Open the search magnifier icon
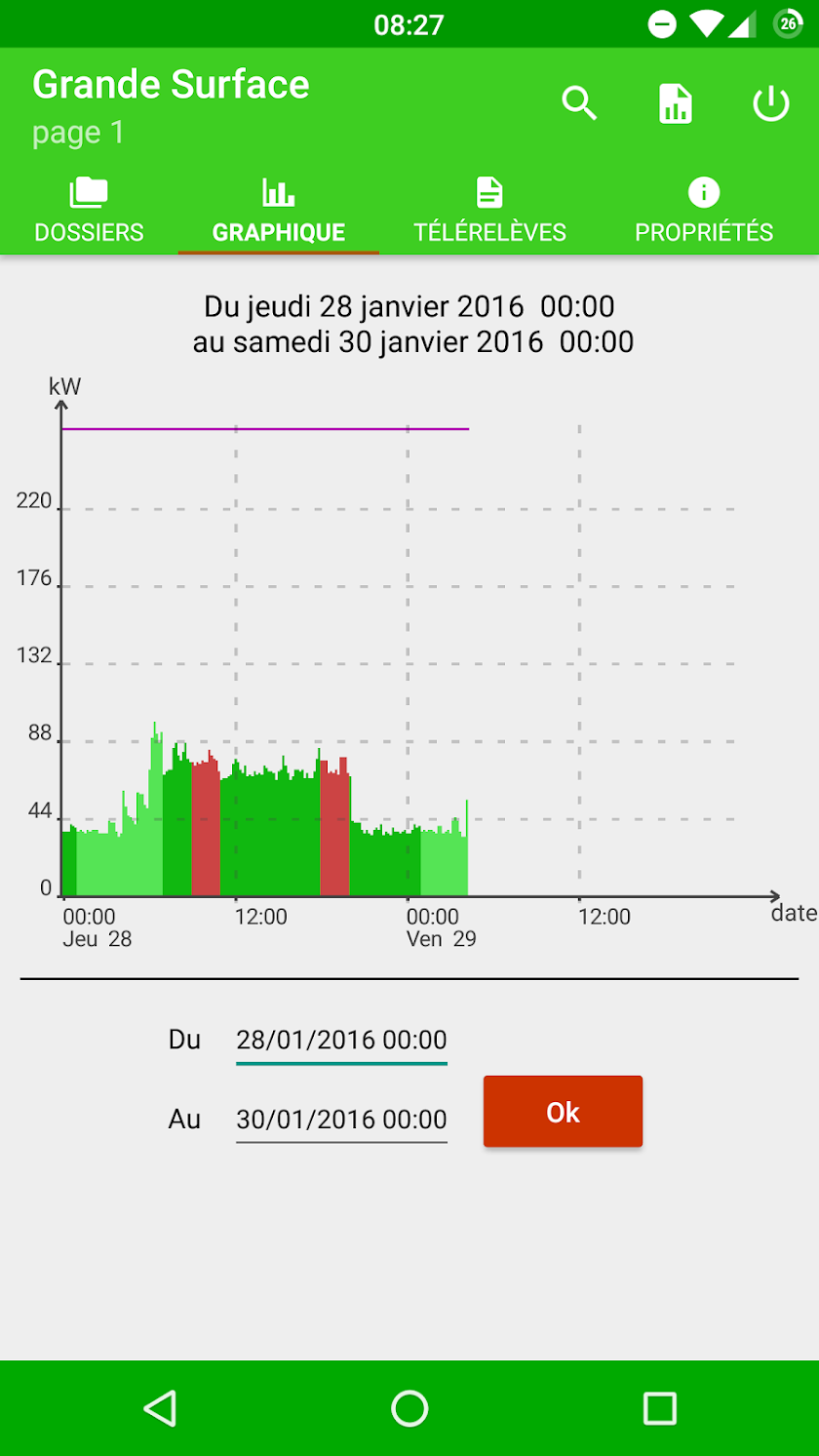 (x=579, y=103)
